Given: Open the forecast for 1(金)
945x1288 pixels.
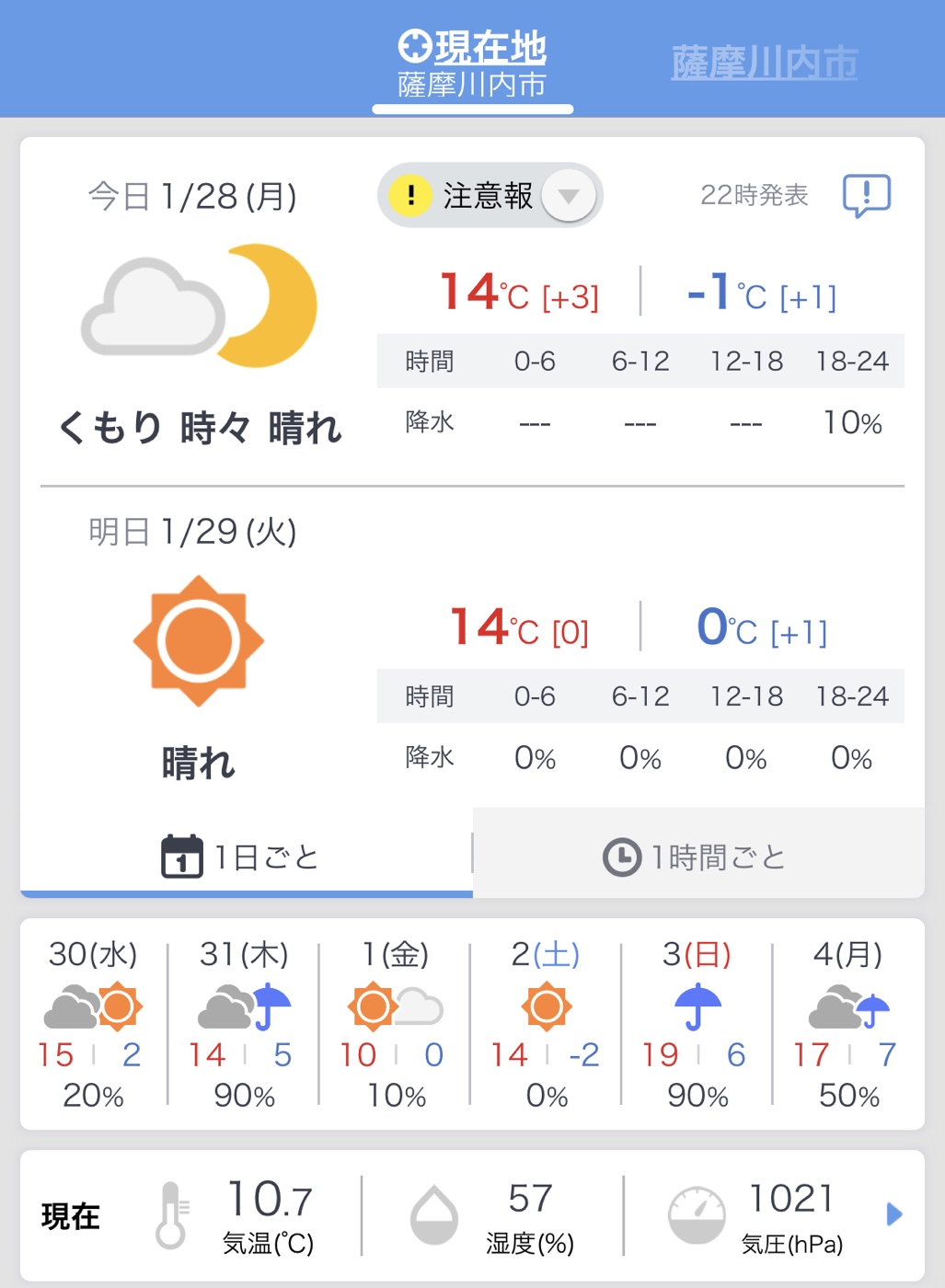Looking at the screenshot, I should (x=395, y=1023).
